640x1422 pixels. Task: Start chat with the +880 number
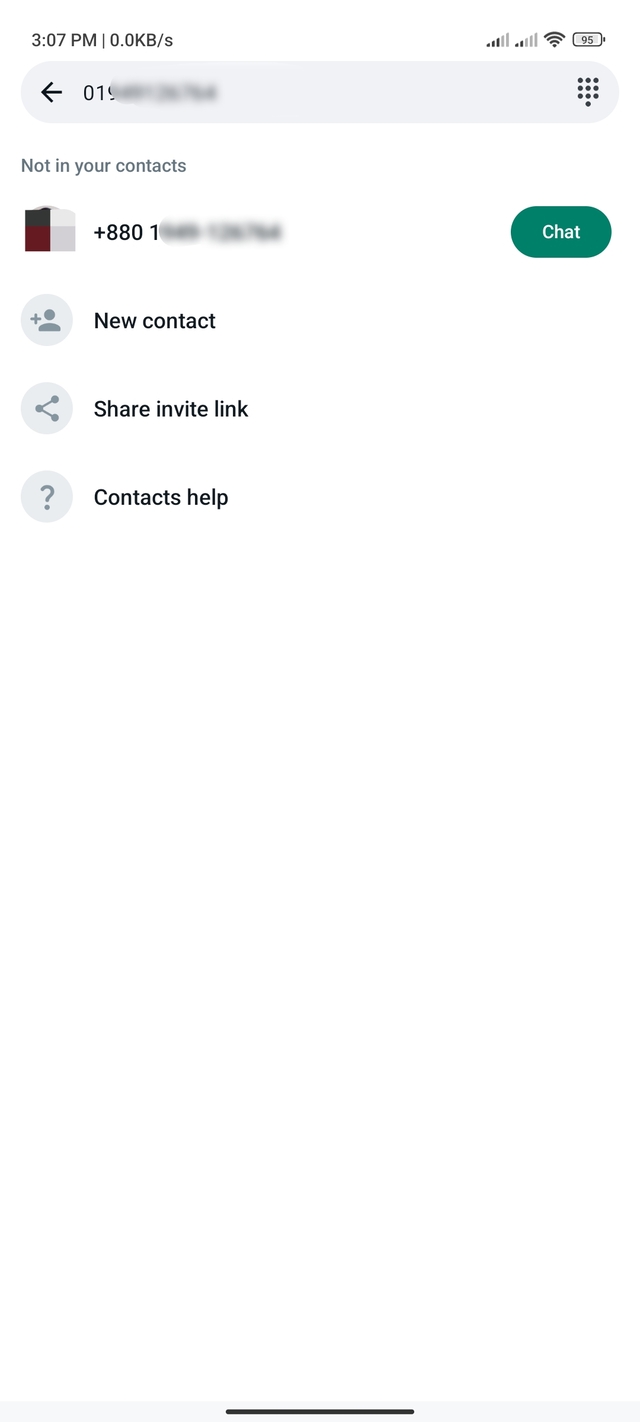tap(560, 232)
